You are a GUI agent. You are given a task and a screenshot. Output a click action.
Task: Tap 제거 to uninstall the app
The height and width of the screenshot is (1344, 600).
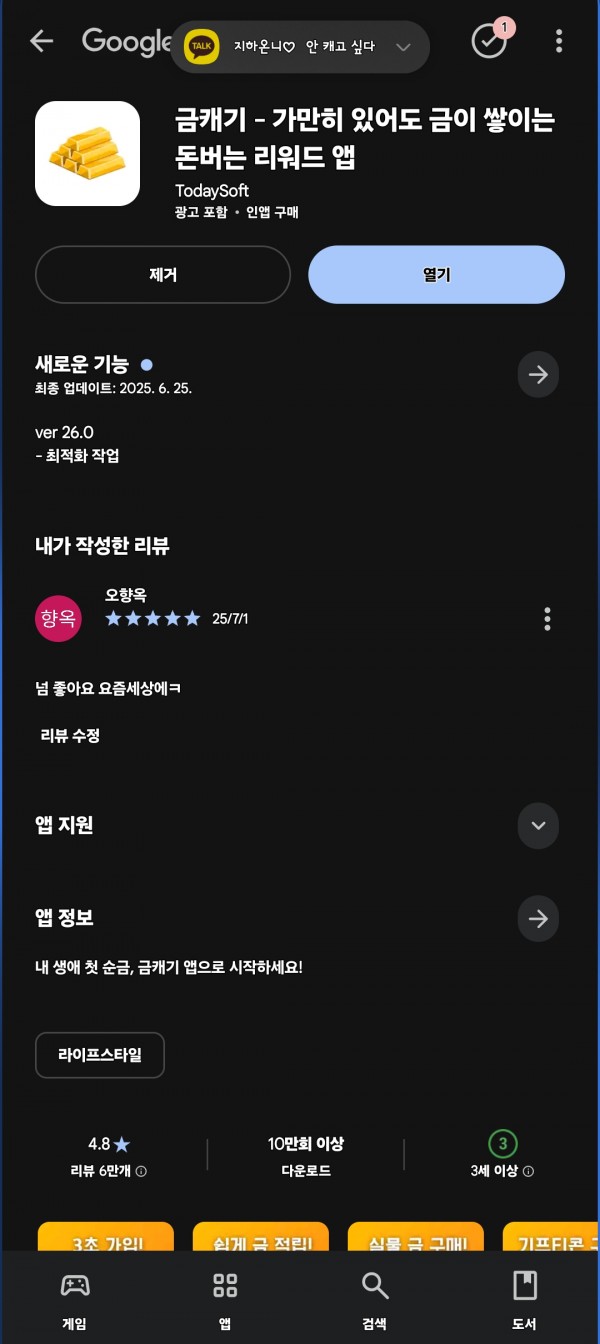[x=163, y=275]
